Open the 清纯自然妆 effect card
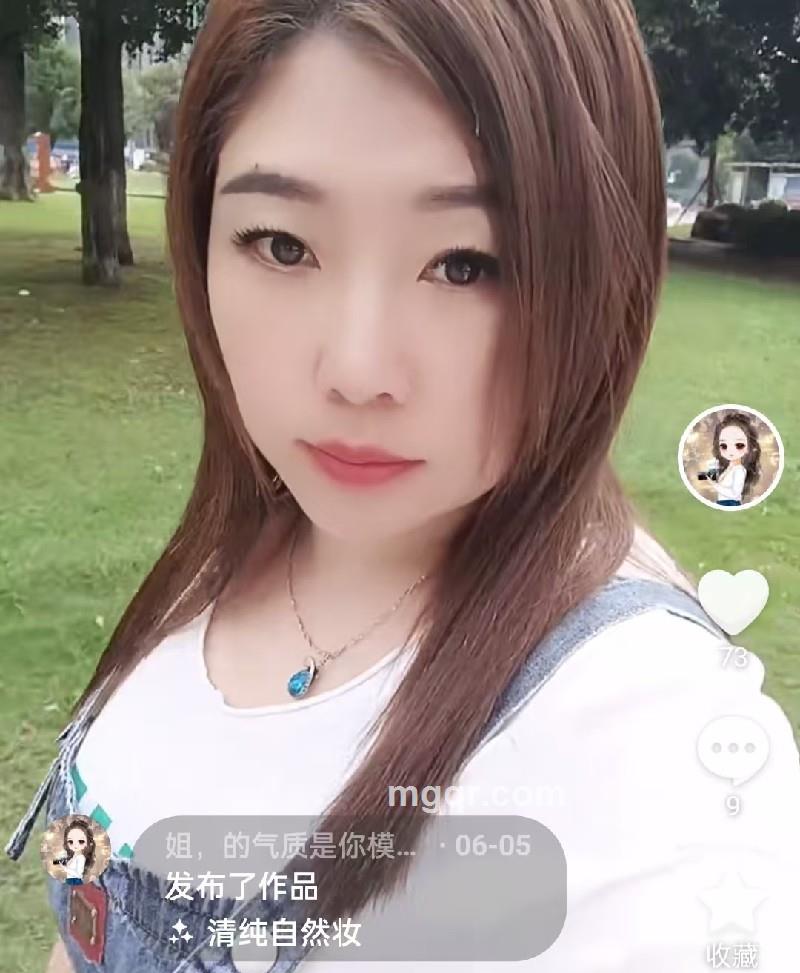Viewport: 800px width, 973px height. [283, 933]
